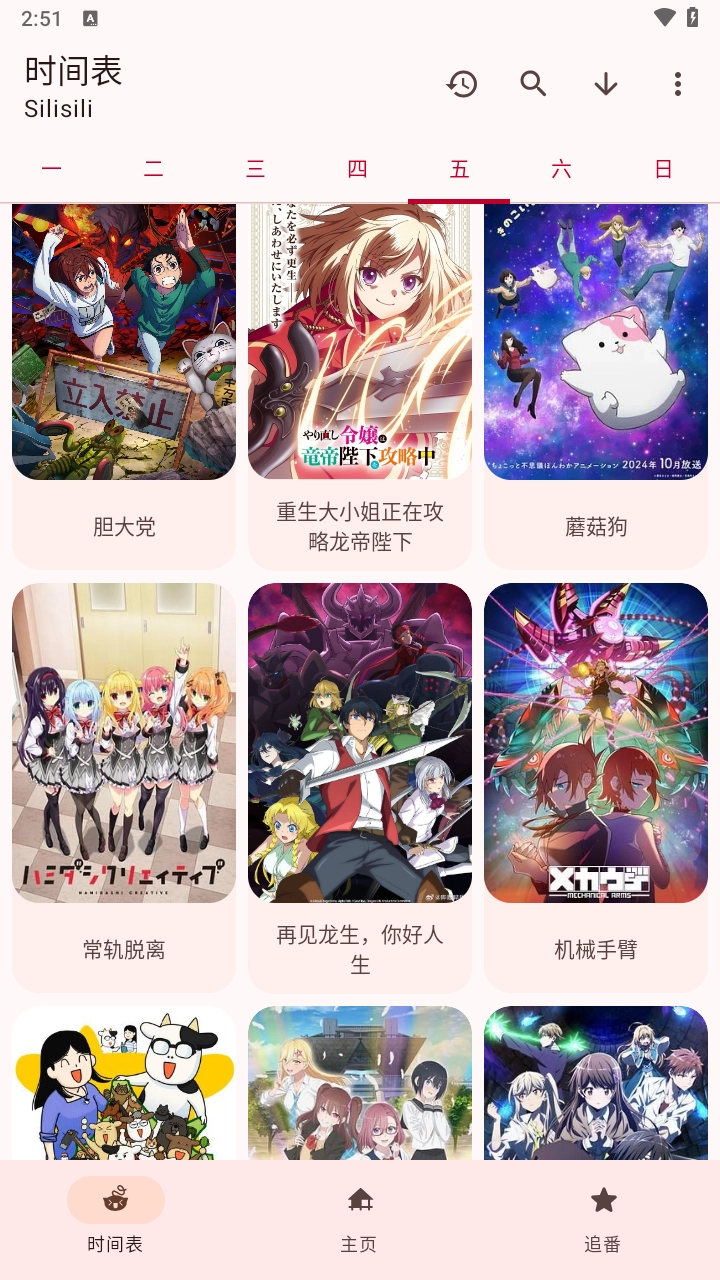Viewport: 720px width, 1280px height.
Task: Switch to the 四 (Thursday) tab
Action: [x=357, y=169]
